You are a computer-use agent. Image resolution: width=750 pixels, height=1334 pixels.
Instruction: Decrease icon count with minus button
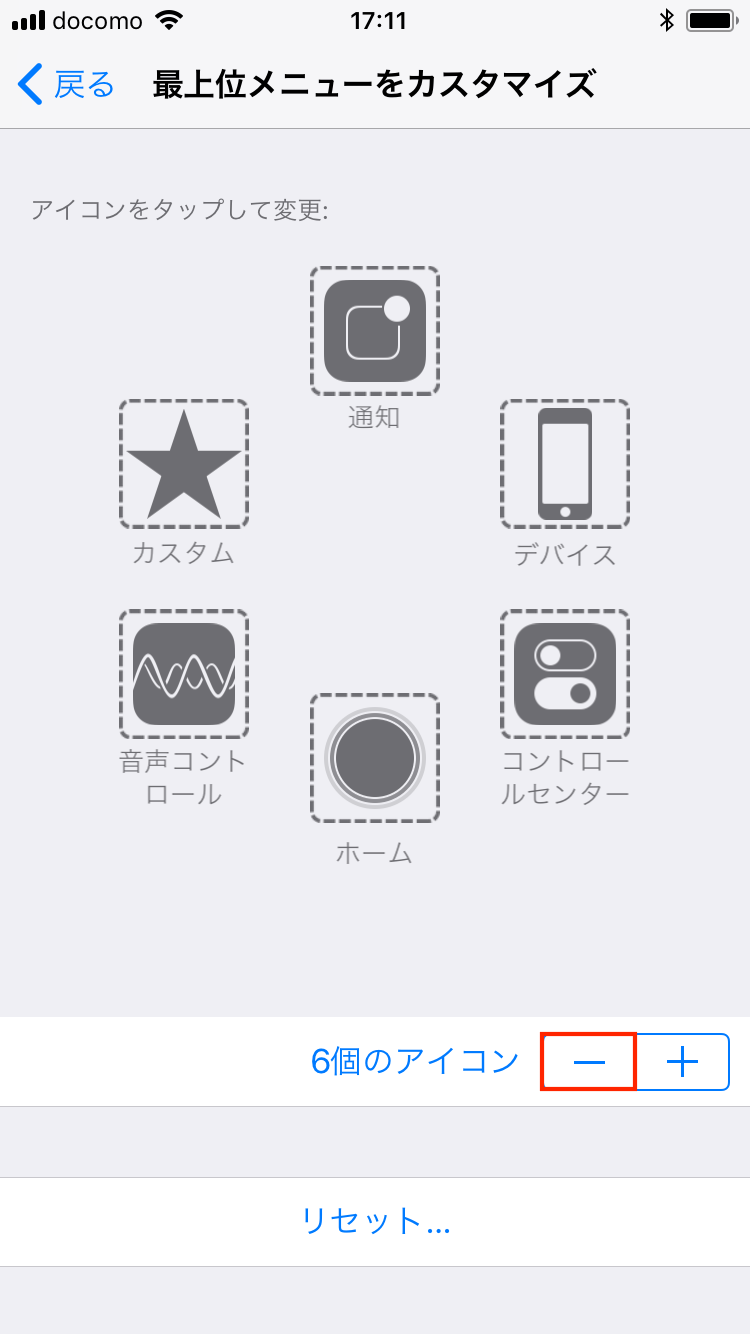589,1062
